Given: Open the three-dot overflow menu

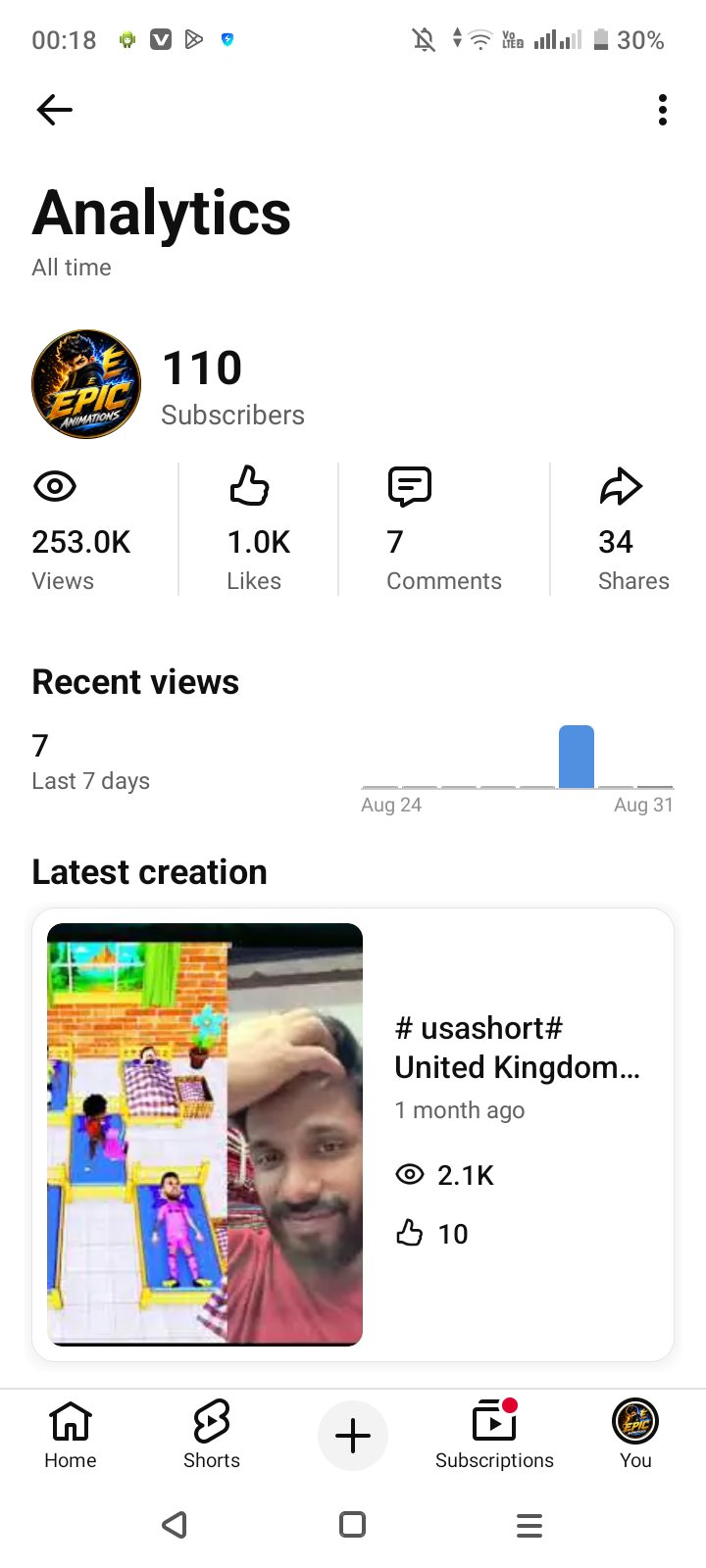Looking at the screenshot, I should [663, 110].
